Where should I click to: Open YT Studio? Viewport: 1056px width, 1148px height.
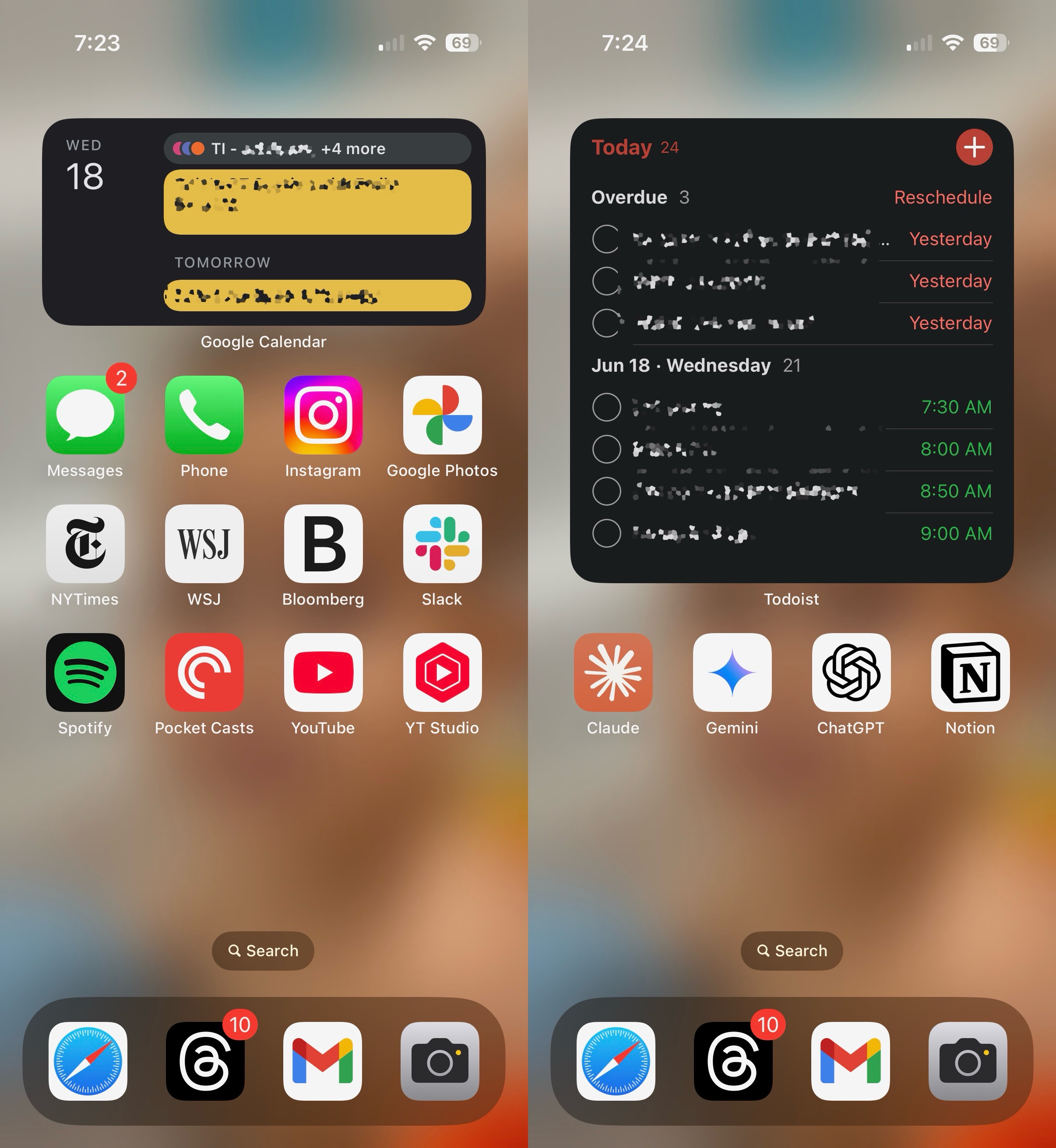pyautogui.click(x=442, y=673)
